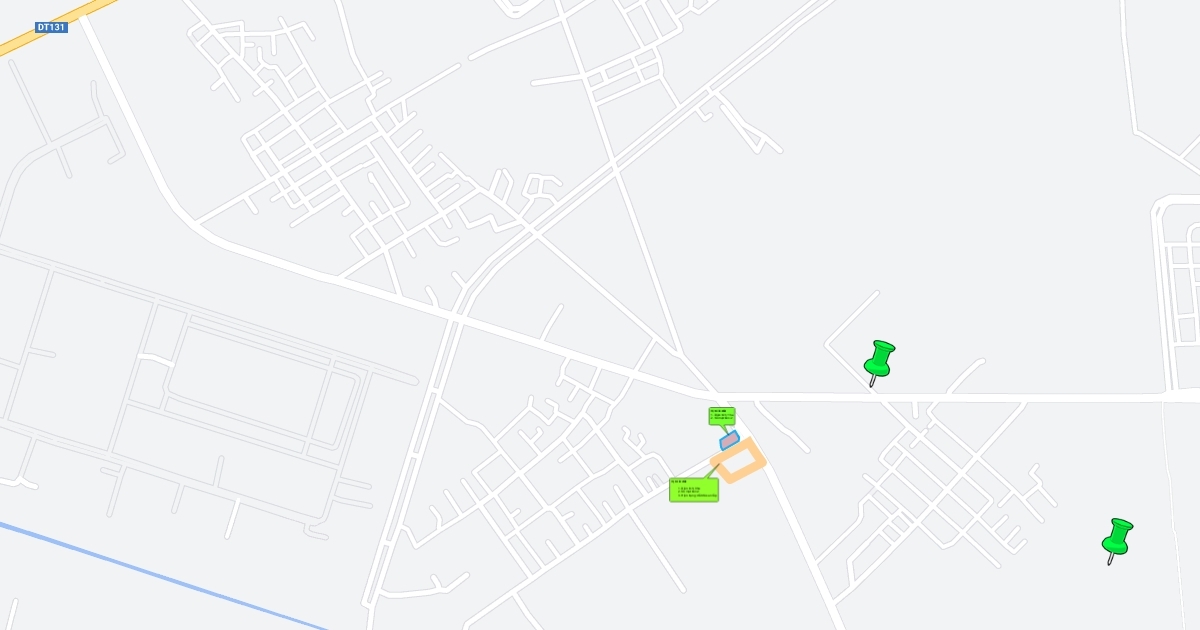Open the larger green callout on the orange outline
Screen dimensions: 1200x630
click(693, 489)
